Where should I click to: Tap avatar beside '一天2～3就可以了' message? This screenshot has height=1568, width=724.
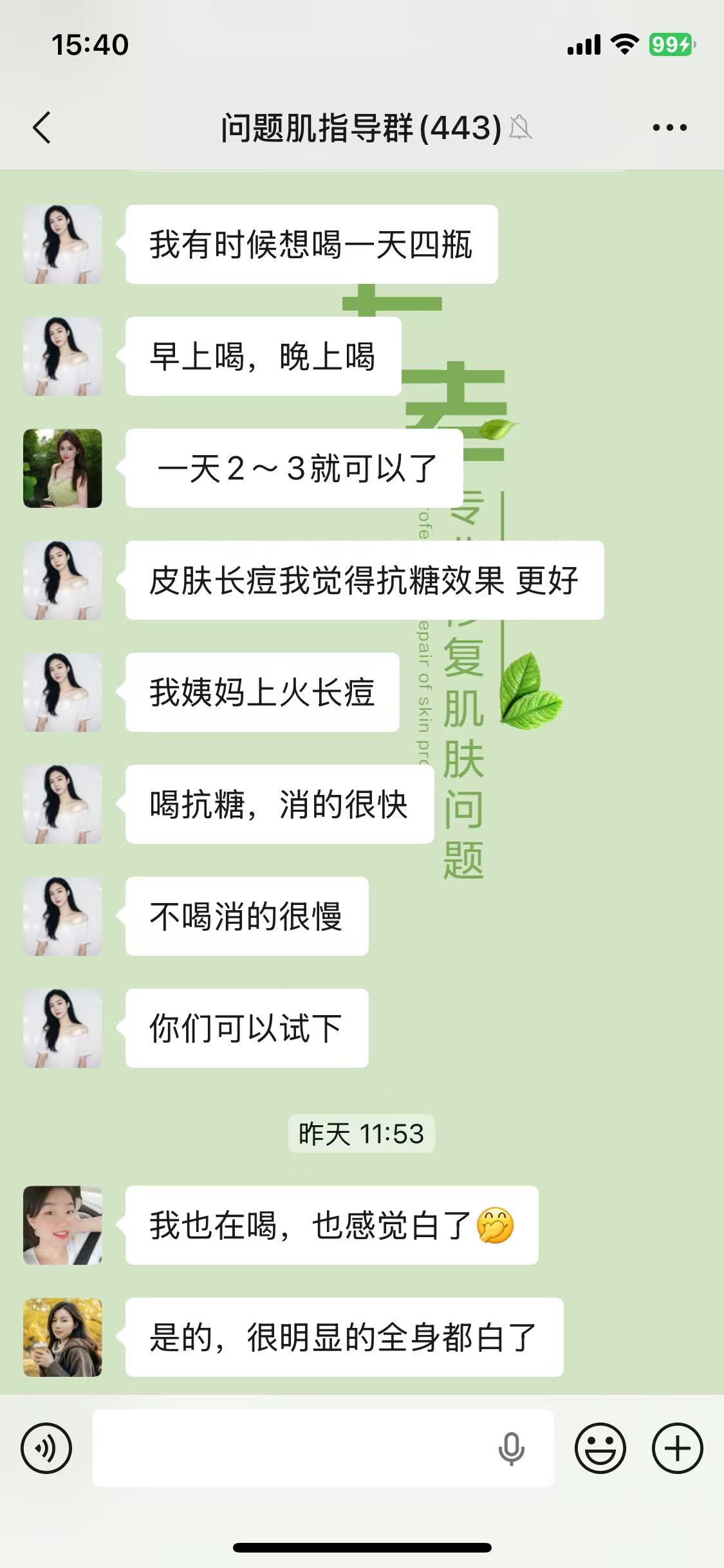[x=62, y=468]
